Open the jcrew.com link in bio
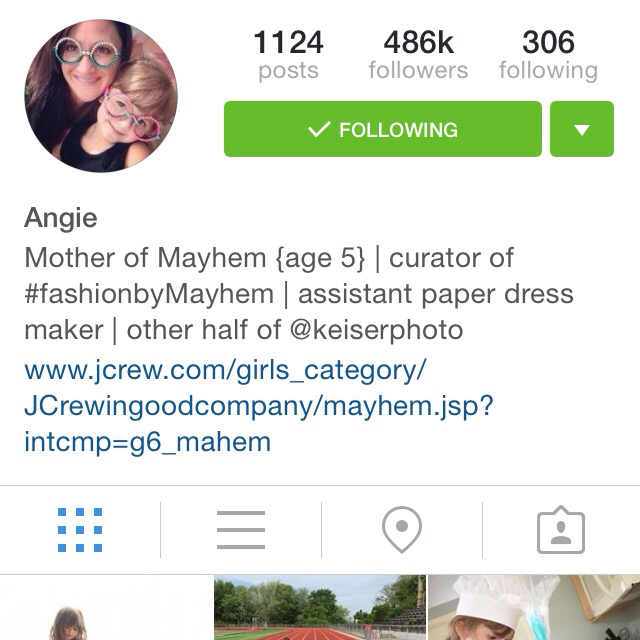This screenshot has width=640, height=640. click(258, 405)
